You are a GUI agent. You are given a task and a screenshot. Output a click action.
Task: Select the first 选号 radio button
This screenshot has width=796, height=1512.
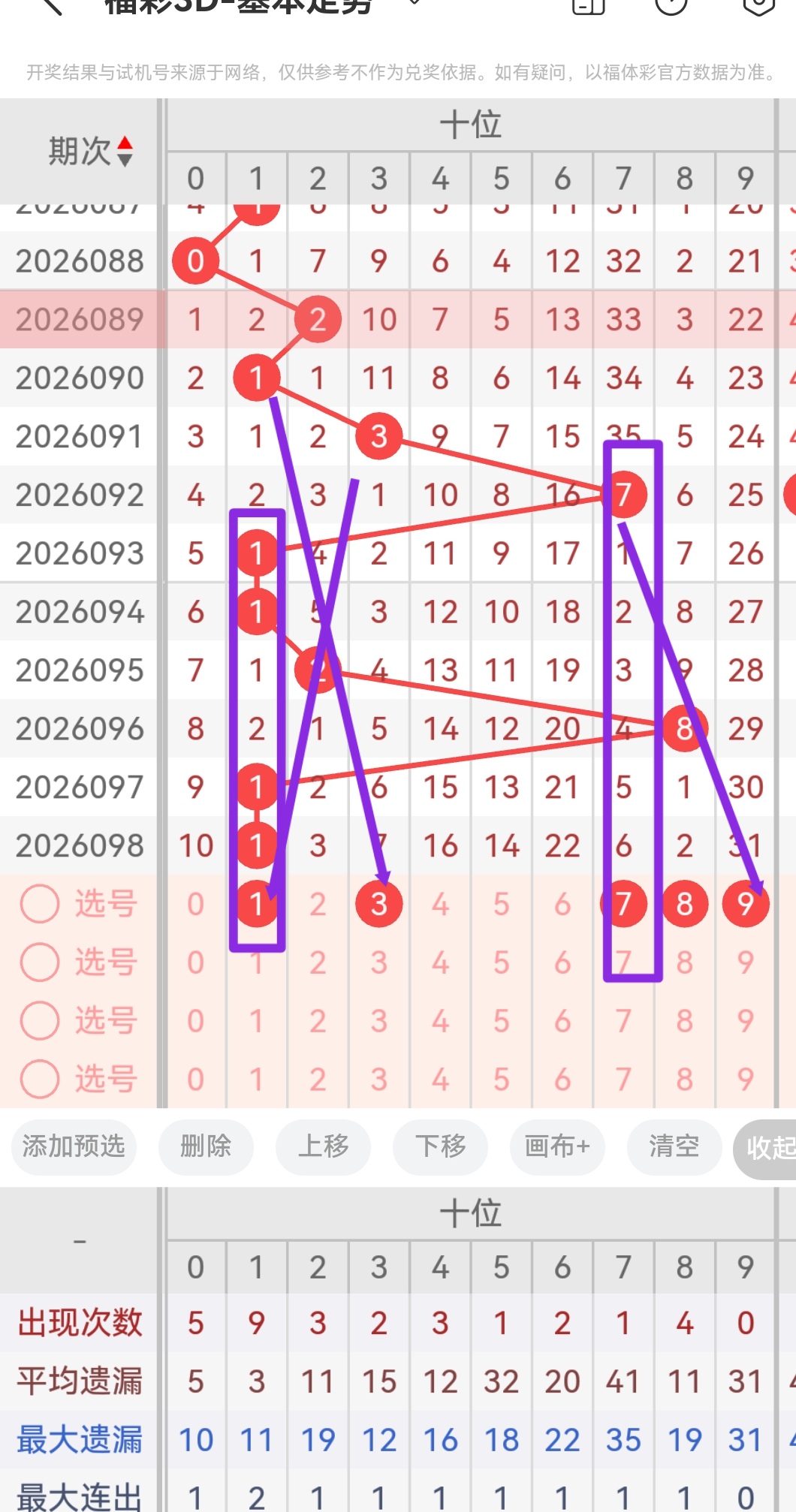click(40, 904)
